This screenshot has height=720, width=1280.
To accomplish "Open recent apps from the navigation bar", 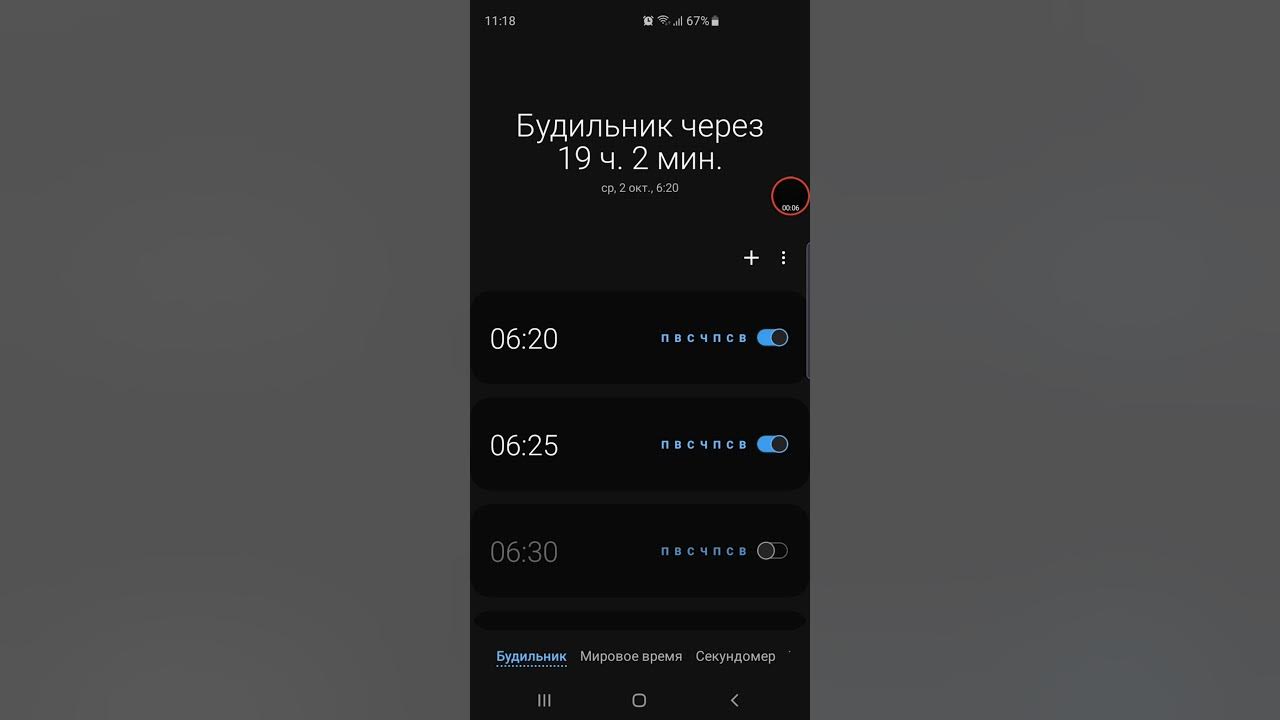I will (x=544, y=700).
